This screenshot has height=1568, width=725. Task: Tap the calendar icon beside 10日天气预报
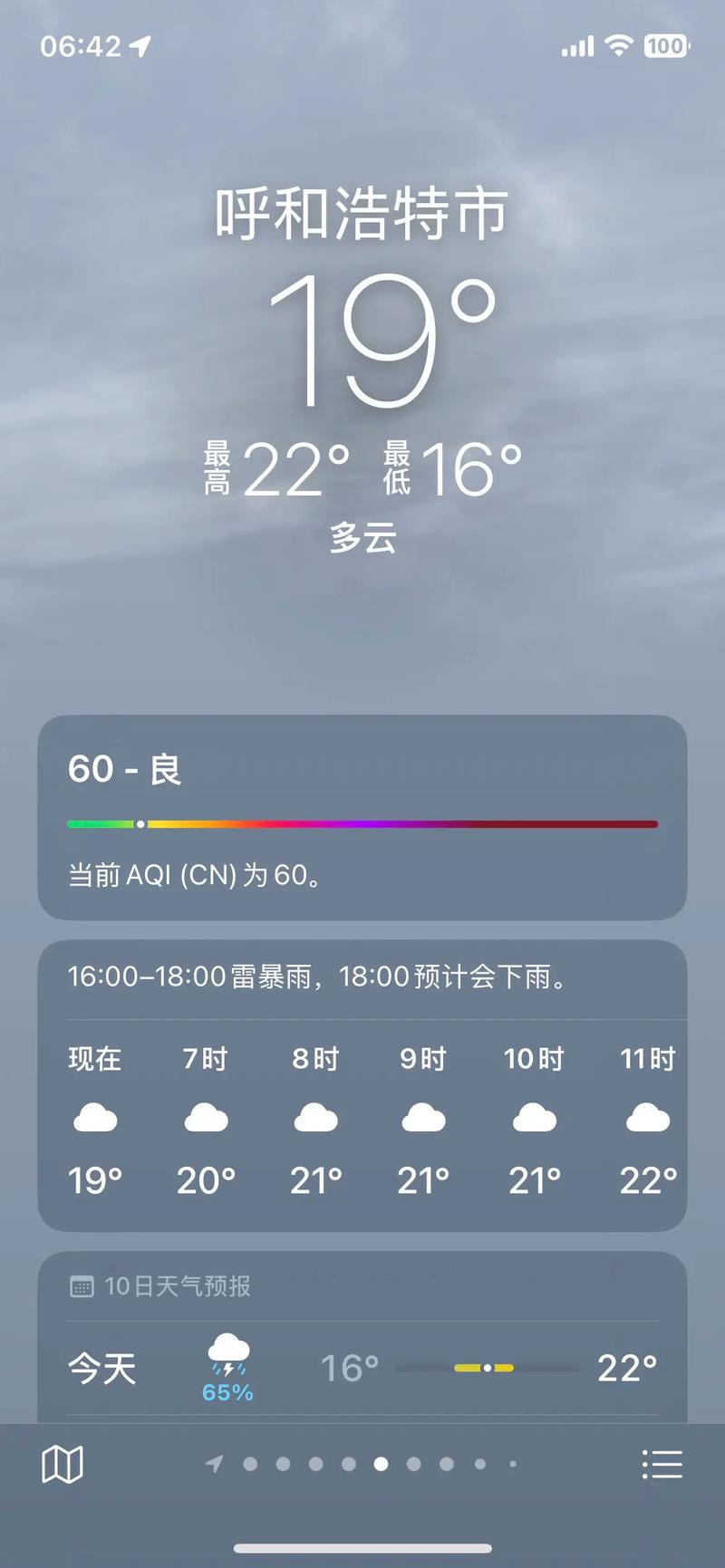(82, 1285)
